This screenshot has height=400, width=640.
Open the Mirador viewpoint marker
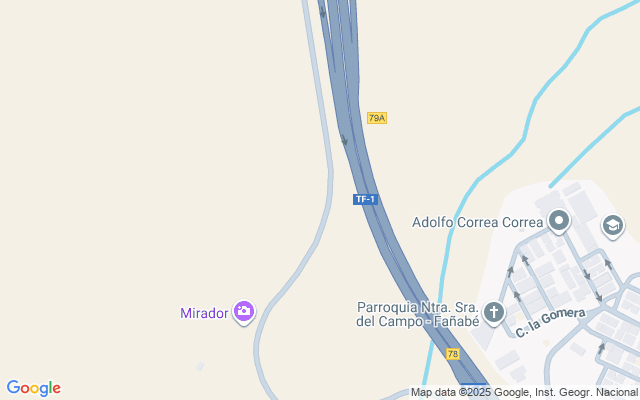pyautogui.click(x=243, y=312)
